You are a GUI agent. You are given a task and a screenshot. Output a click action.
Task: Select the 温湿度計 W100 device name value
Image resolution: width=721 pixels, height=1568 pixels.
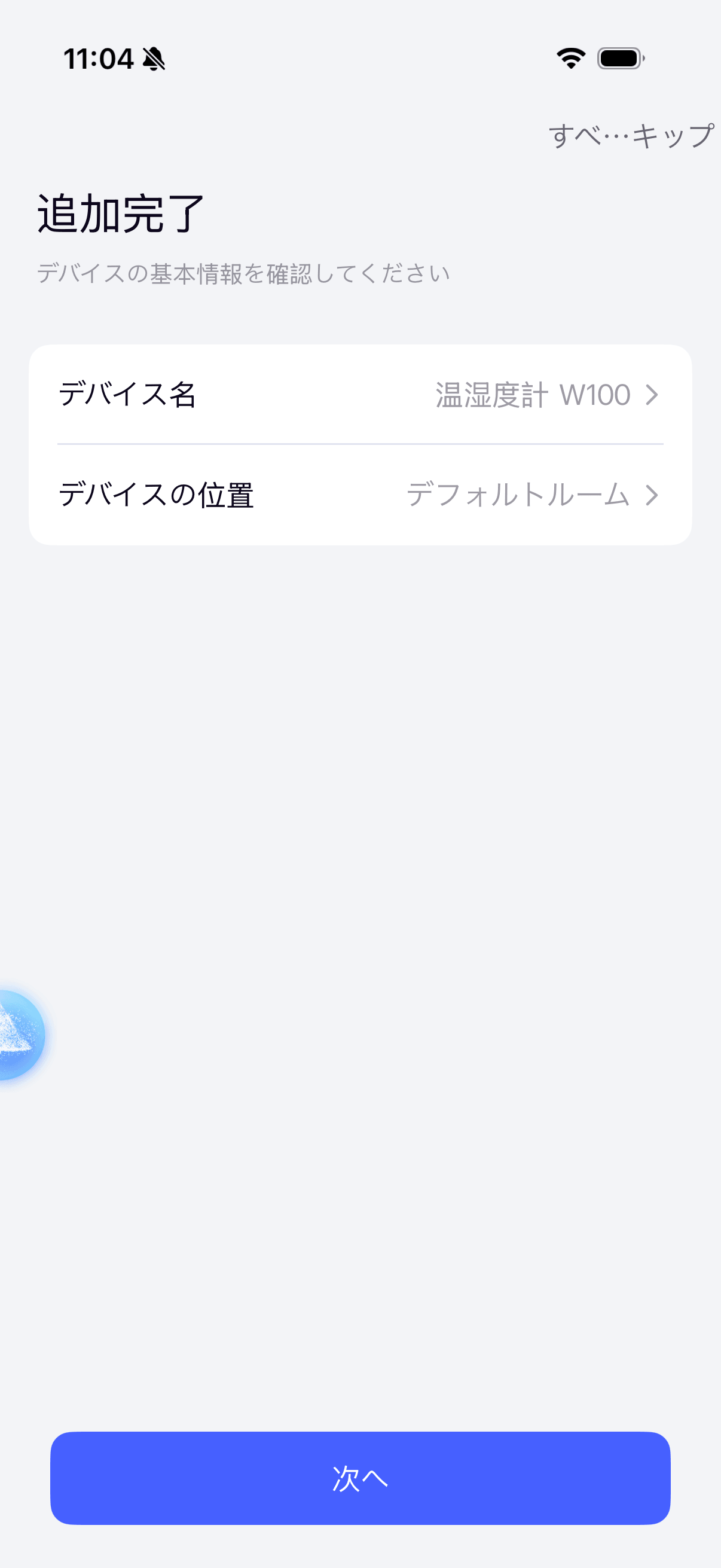(x=531, y=396)
